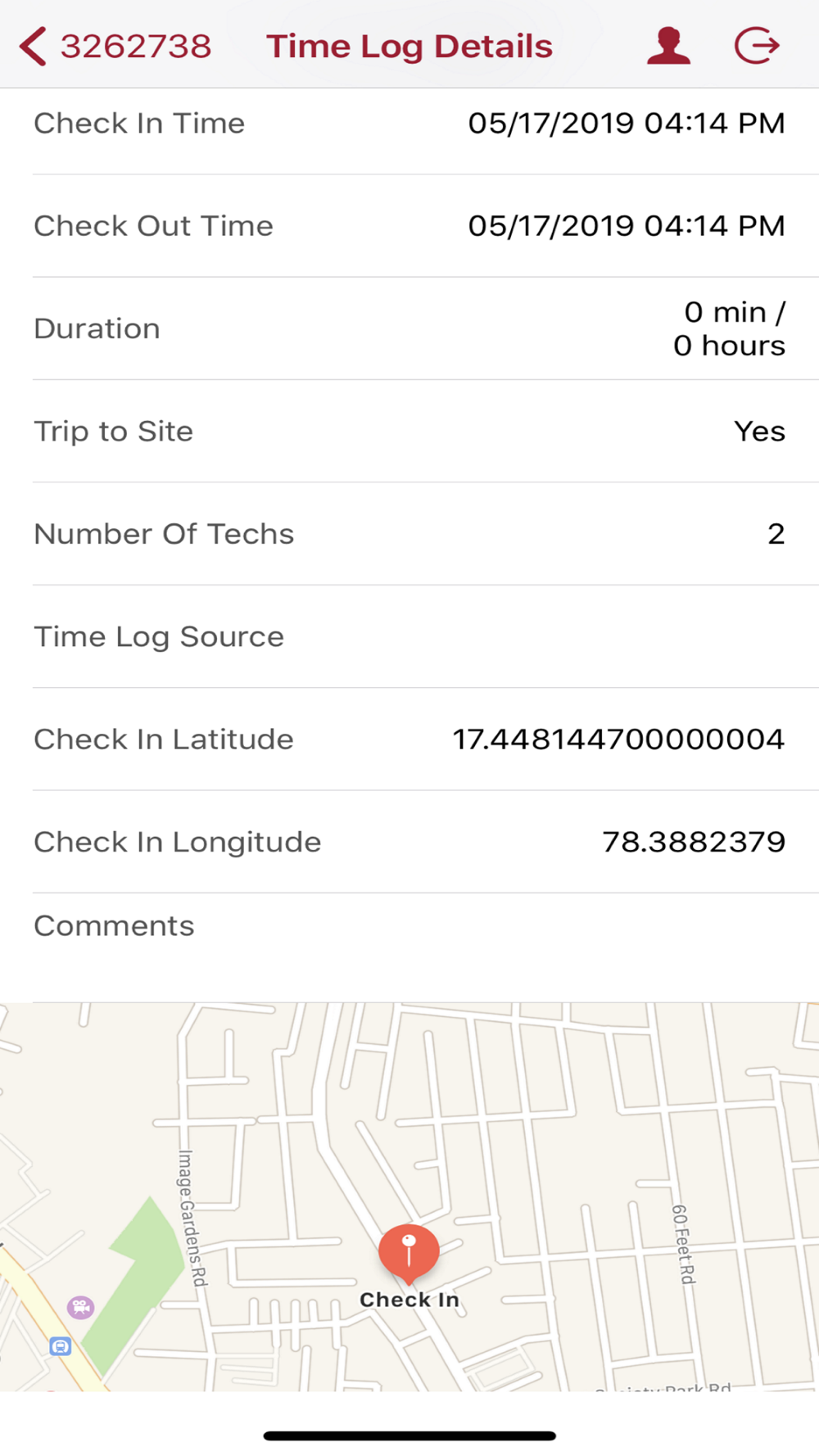819x1456 pixels.
Task: Log out using the exit icon
Action: click(756, 46)
